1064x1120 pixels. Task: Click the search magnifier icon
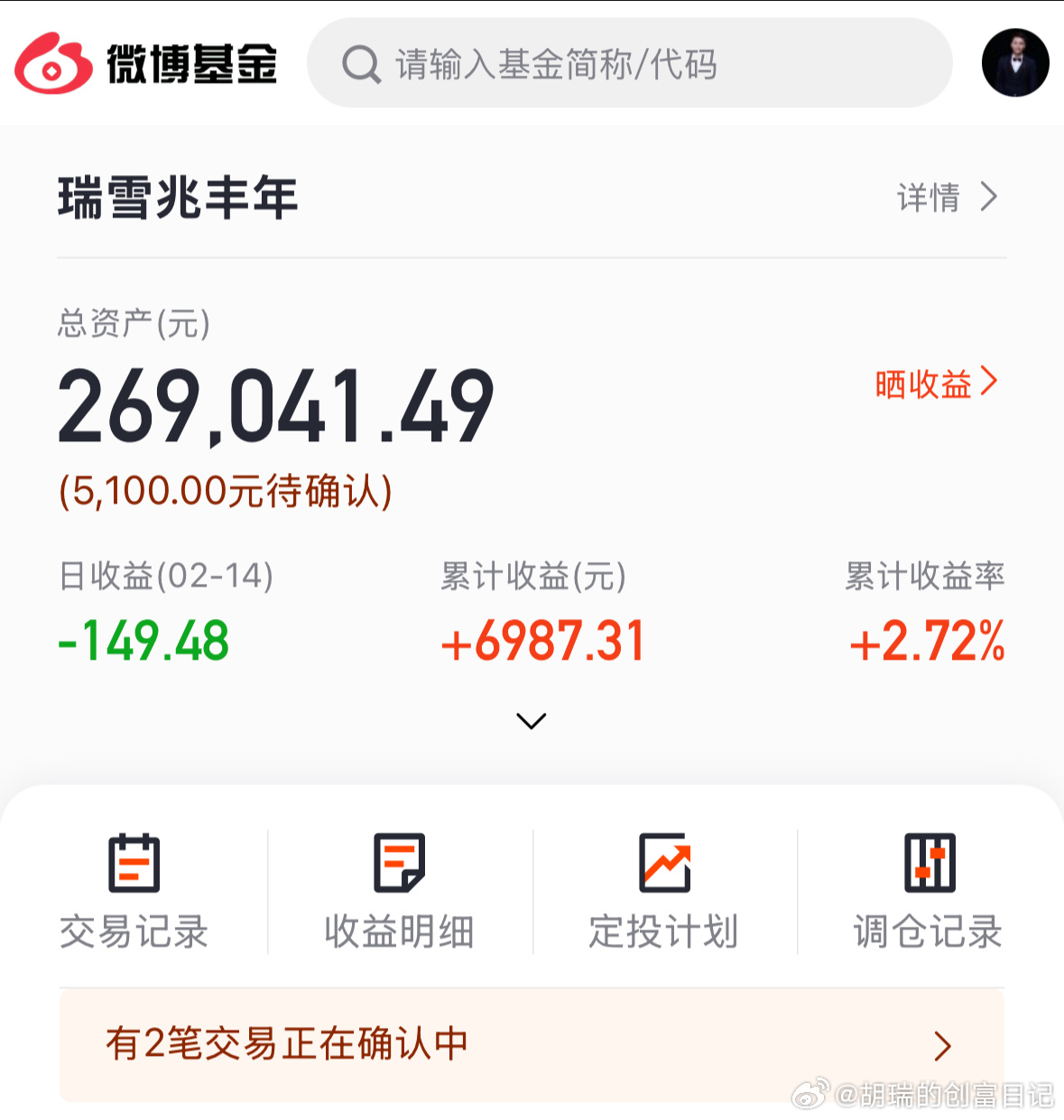pos(360,63)
